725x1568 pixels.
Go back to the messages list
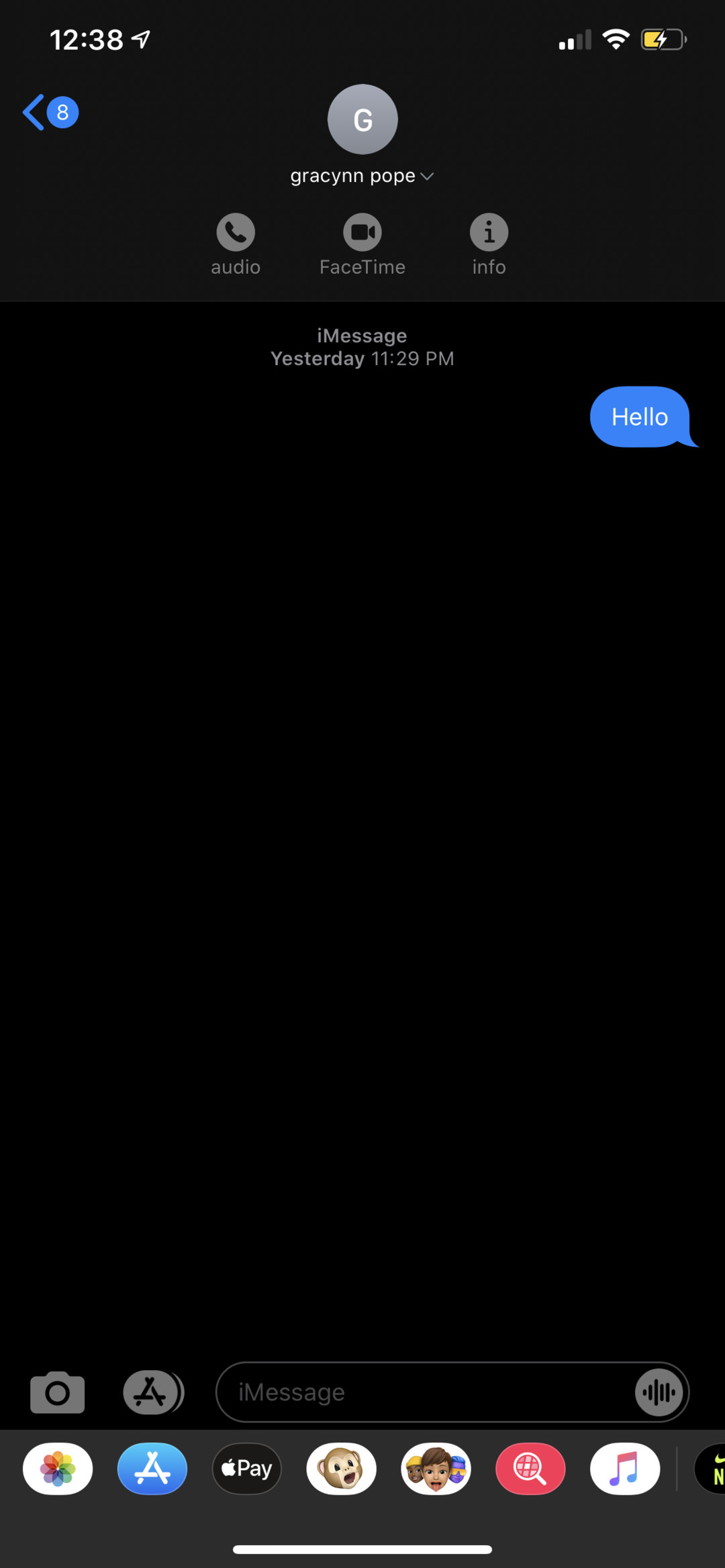click(x=48, y=112)
